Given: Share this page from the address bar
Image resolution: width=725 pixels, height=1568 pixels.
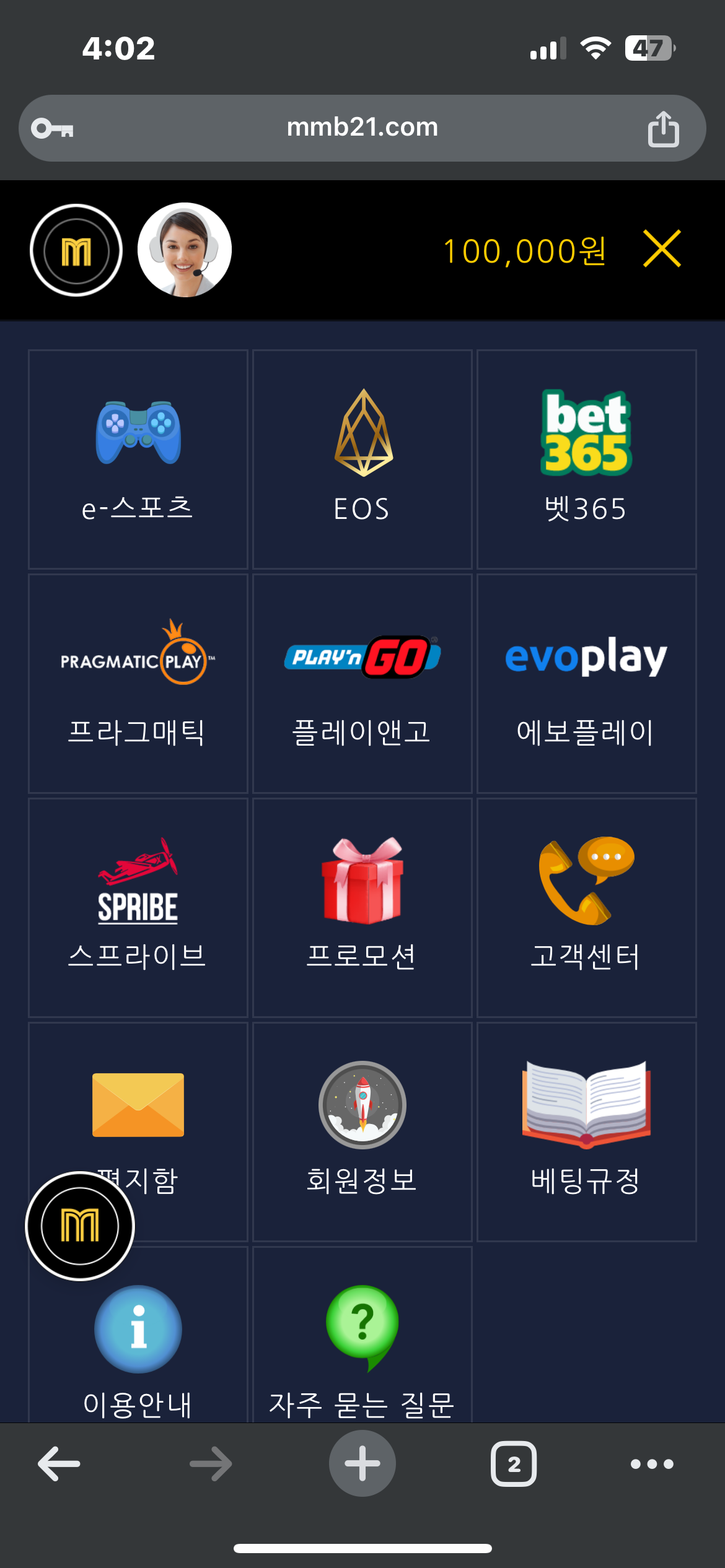Looking at the screenshot, I should click(x=663, y=129).
